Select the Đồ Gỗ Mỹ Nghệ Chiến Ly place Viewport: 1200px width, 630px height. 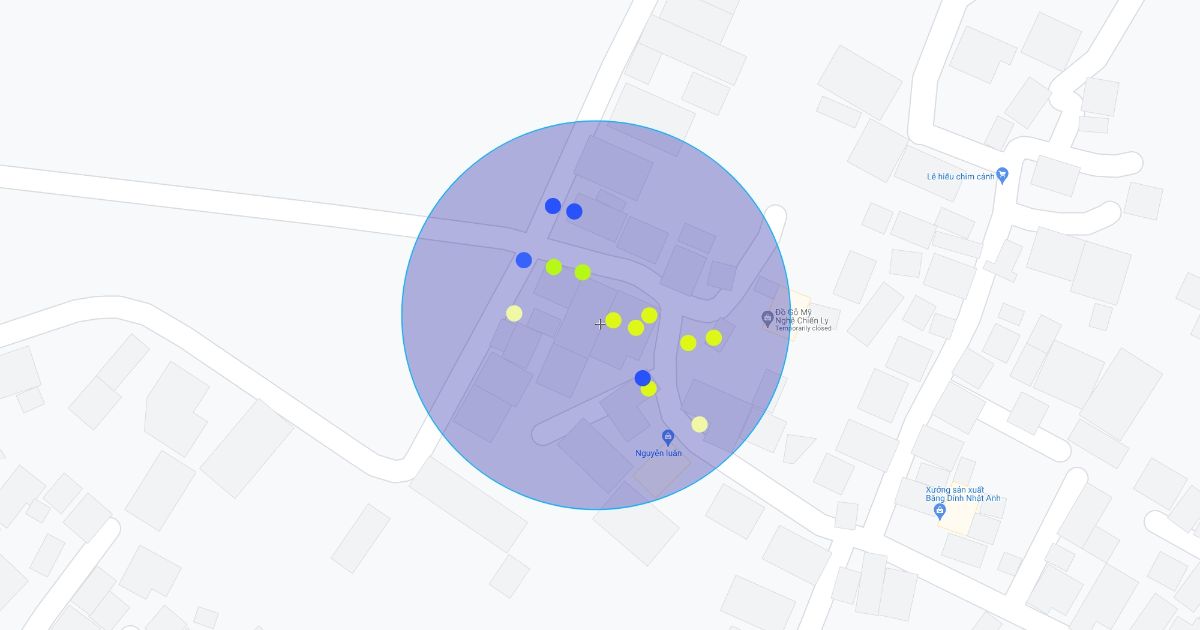767,318
